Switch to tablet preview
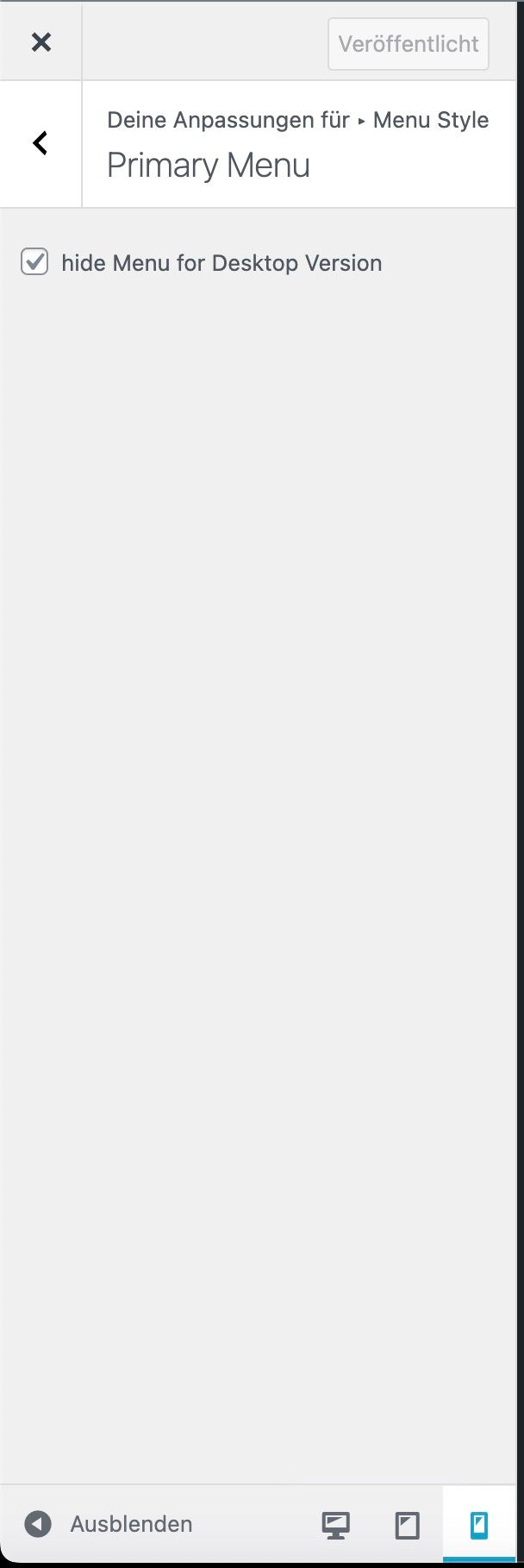 [407, 1525]
